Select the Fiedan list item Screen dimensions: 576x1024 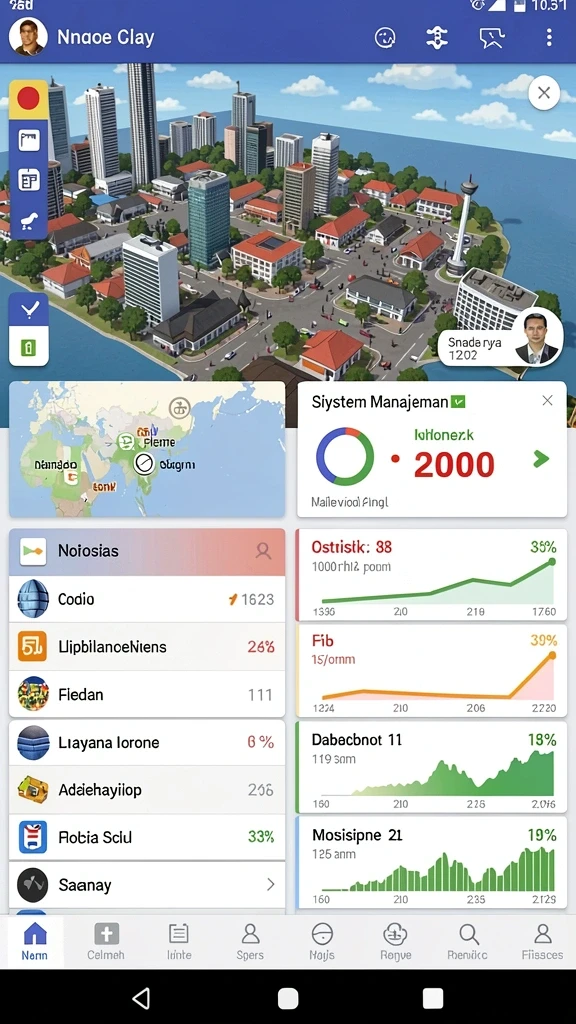(x=147, y=694)
